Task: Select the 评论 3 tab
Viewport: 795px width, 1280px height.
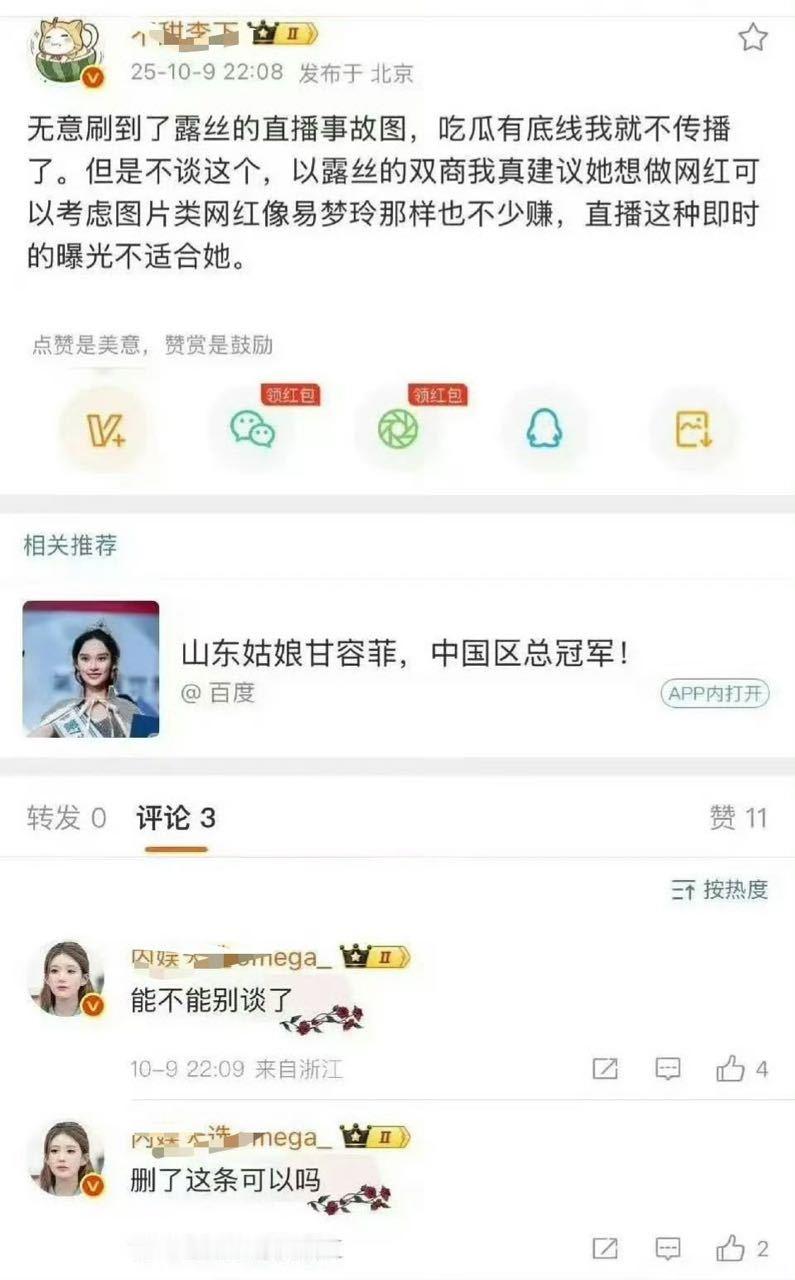Action: coord(176,818)
